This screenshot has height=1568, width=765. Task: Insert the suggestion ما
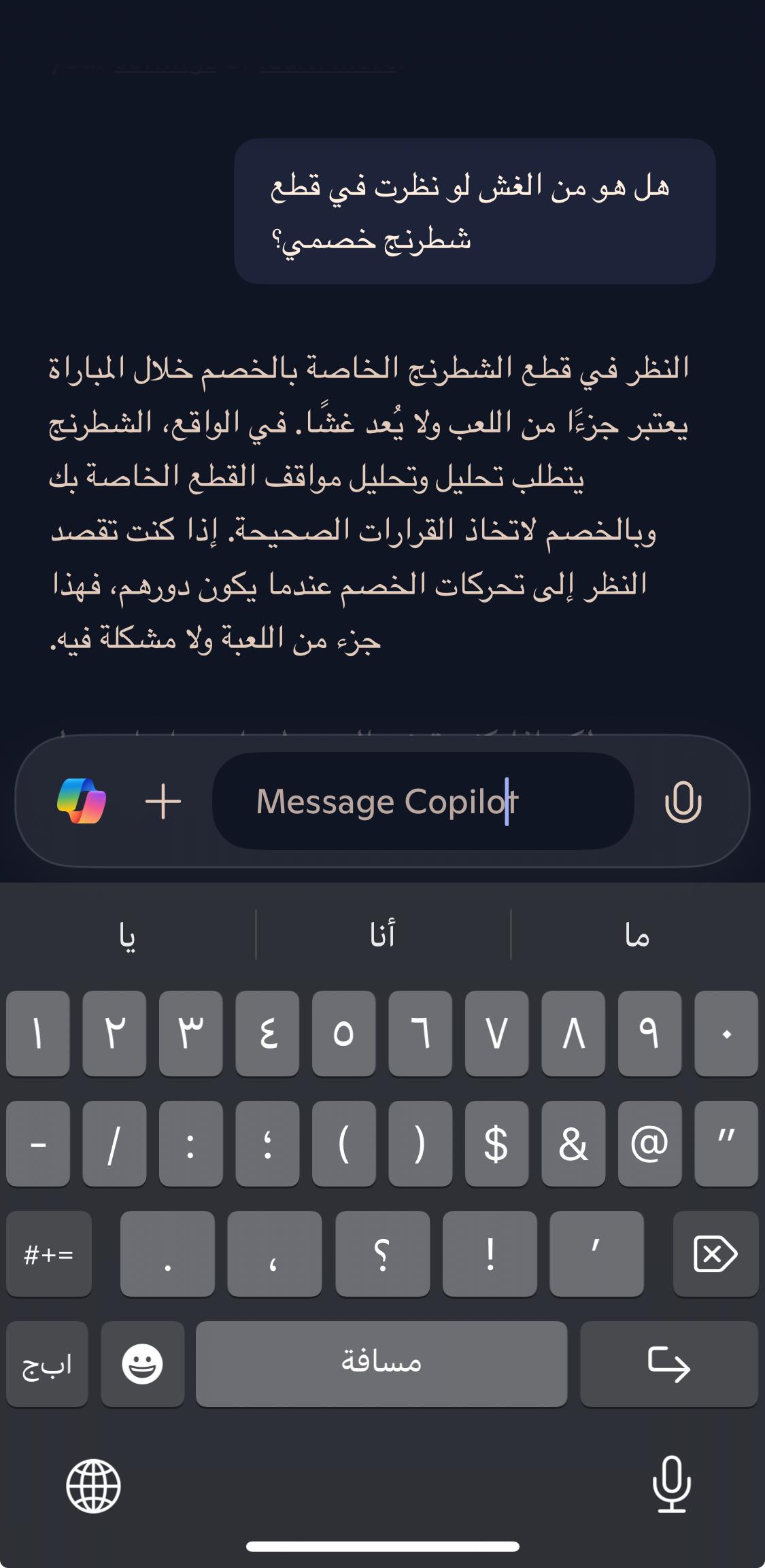[637, 935]
